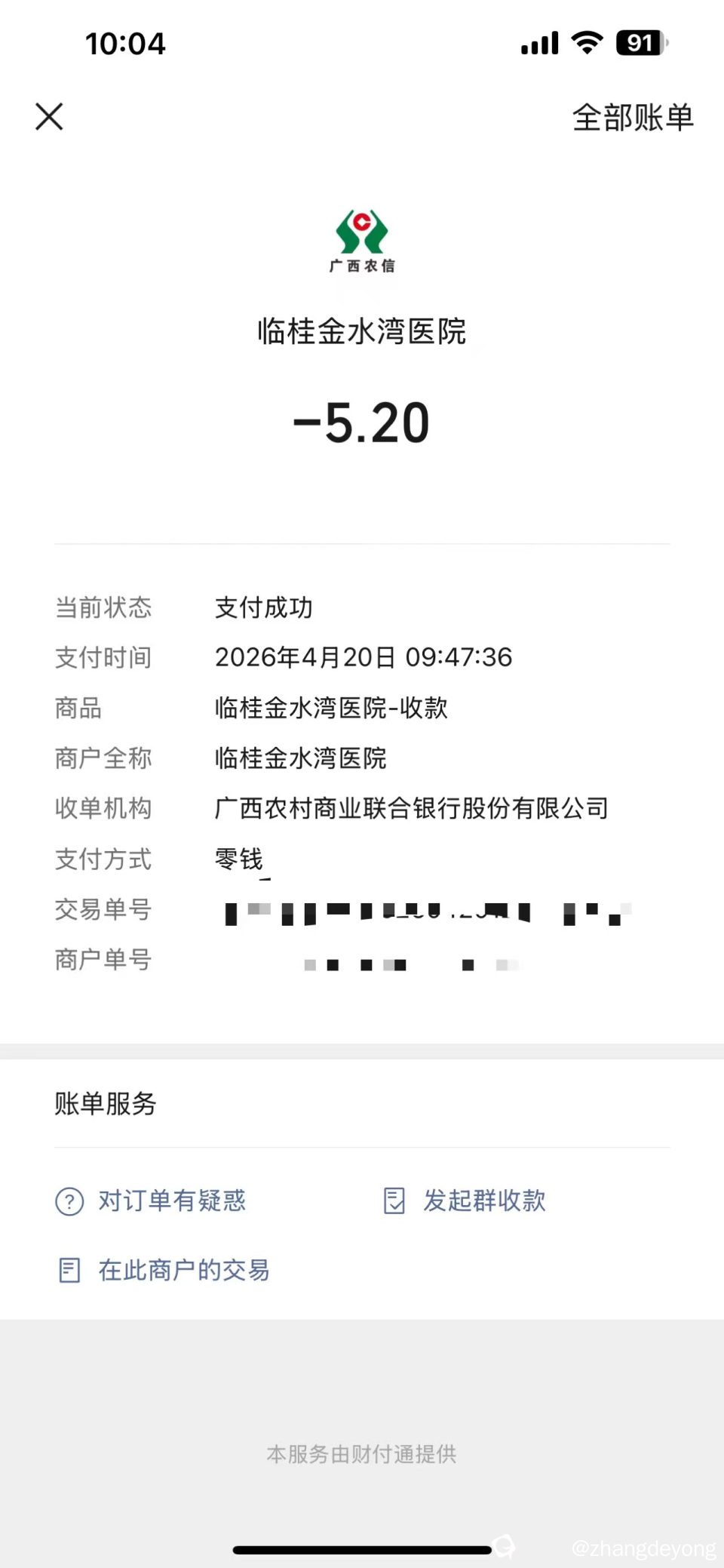
Task: Click the Wi-Fi status icon
Action: (x=587, y=43)
